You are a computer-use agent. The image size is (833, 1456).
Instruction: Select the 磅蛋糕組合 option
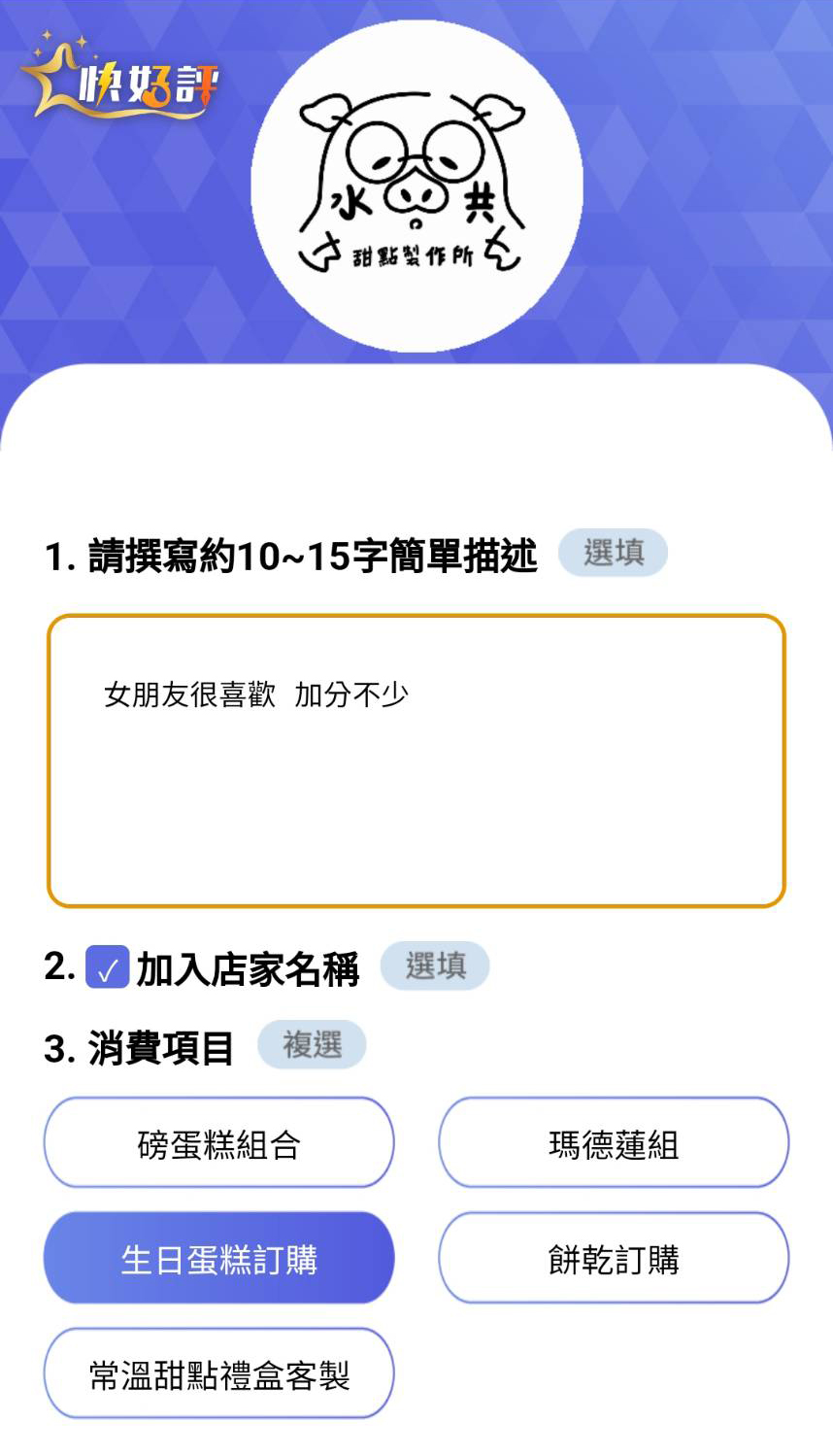(218, 1143)
